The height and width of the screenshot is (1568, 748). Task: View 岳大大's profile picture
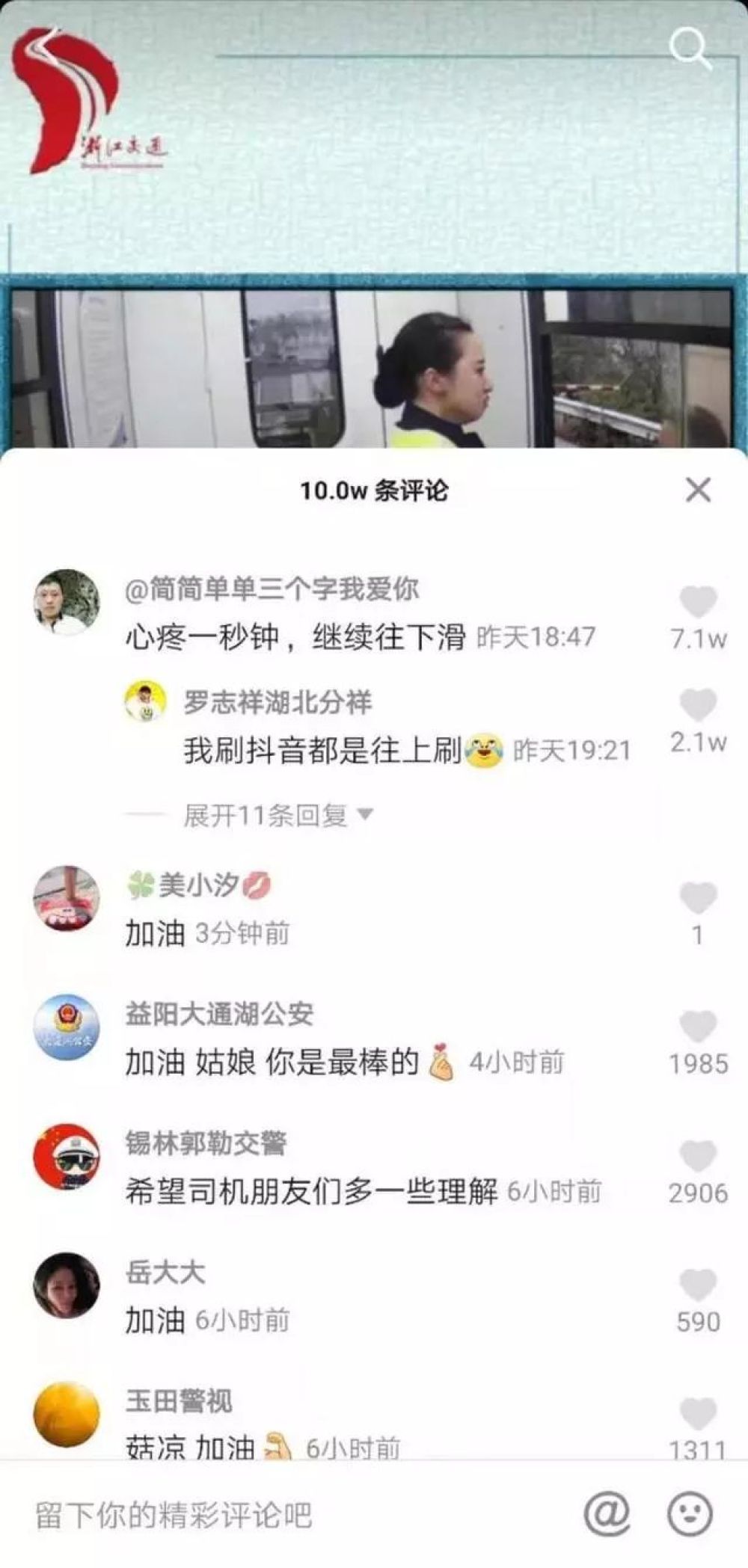click(67, 1285)
